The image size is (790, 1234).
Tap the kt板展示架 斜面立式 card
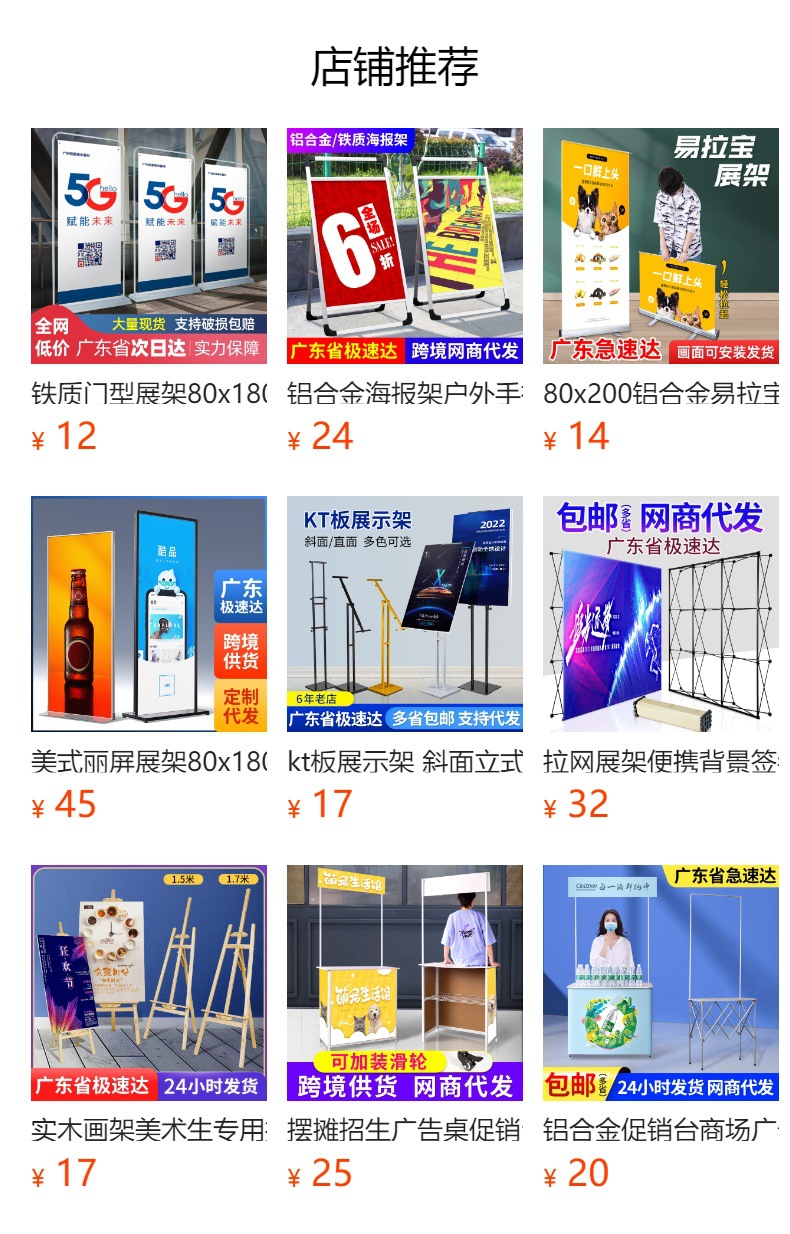click(x=405, y=614)
